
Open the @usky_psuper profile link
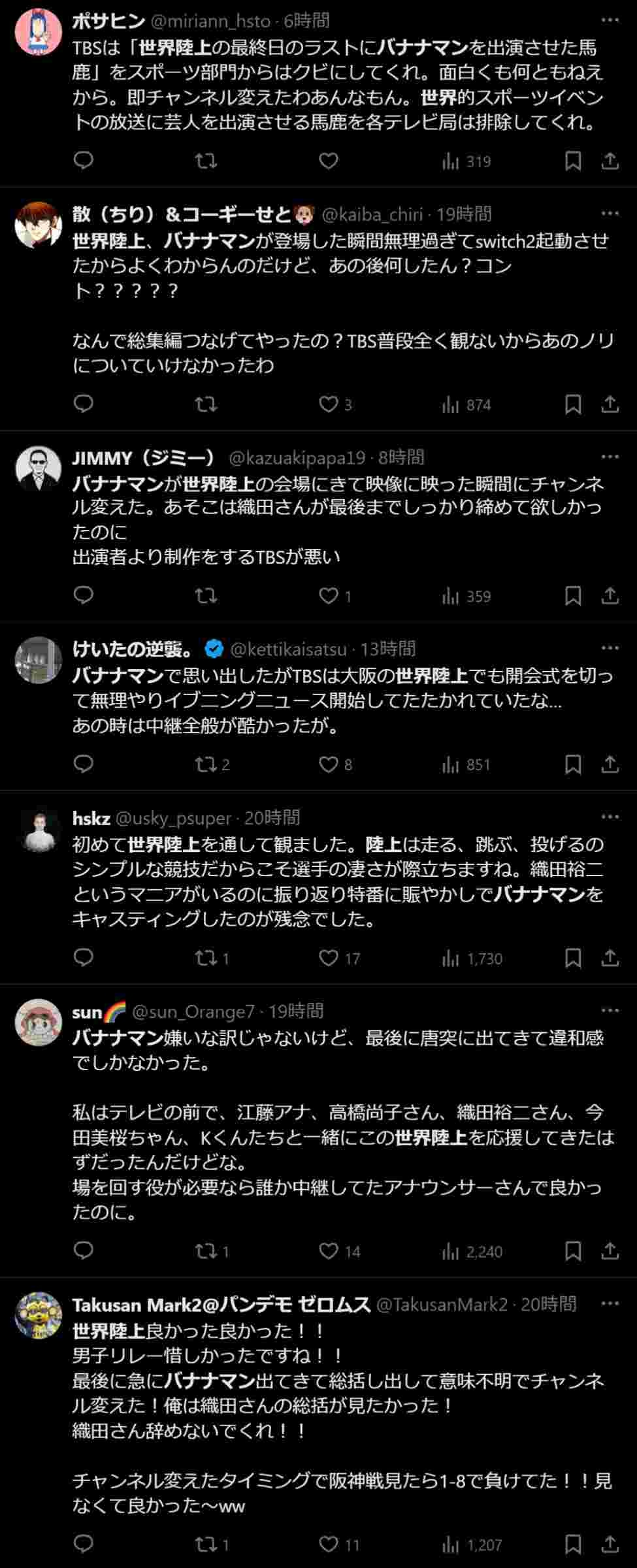[173, 818]
